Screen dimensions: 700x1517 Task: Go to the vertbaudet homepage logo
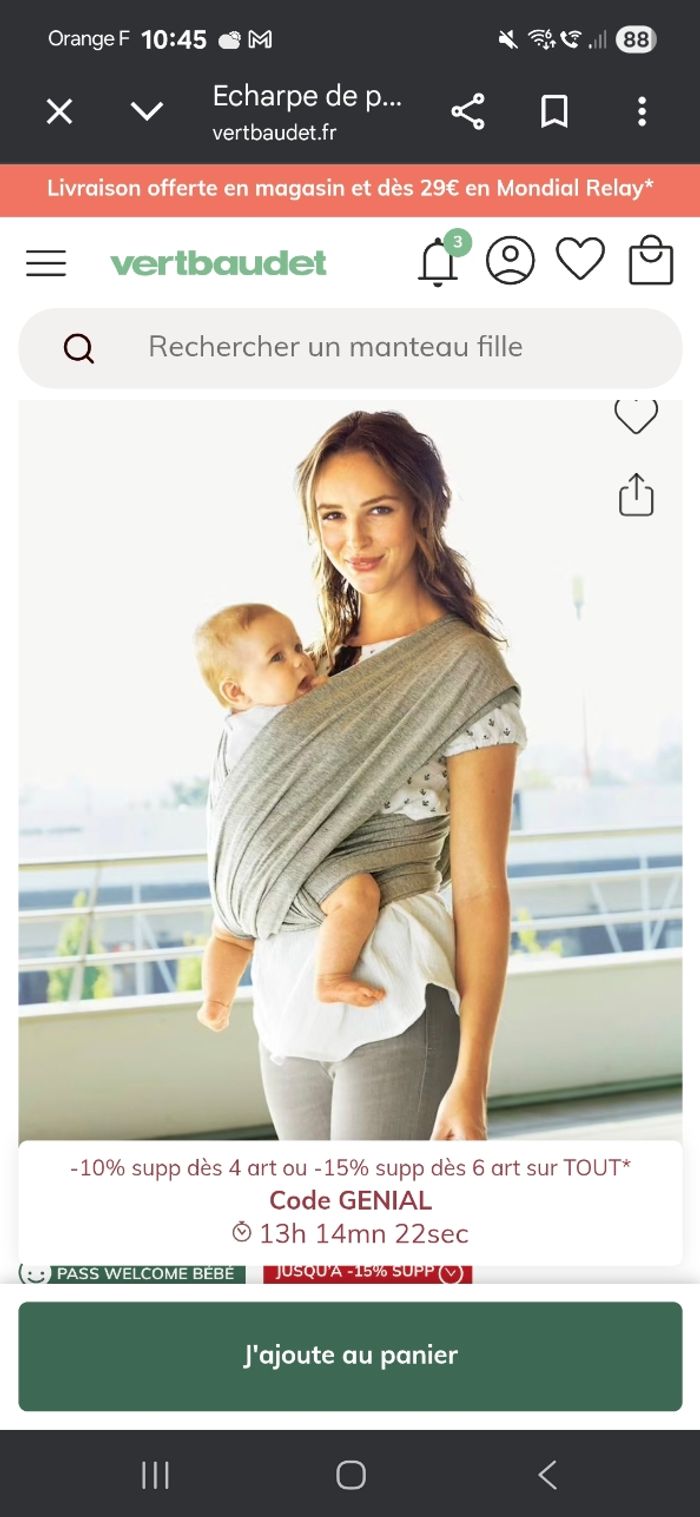coord(218,263)
